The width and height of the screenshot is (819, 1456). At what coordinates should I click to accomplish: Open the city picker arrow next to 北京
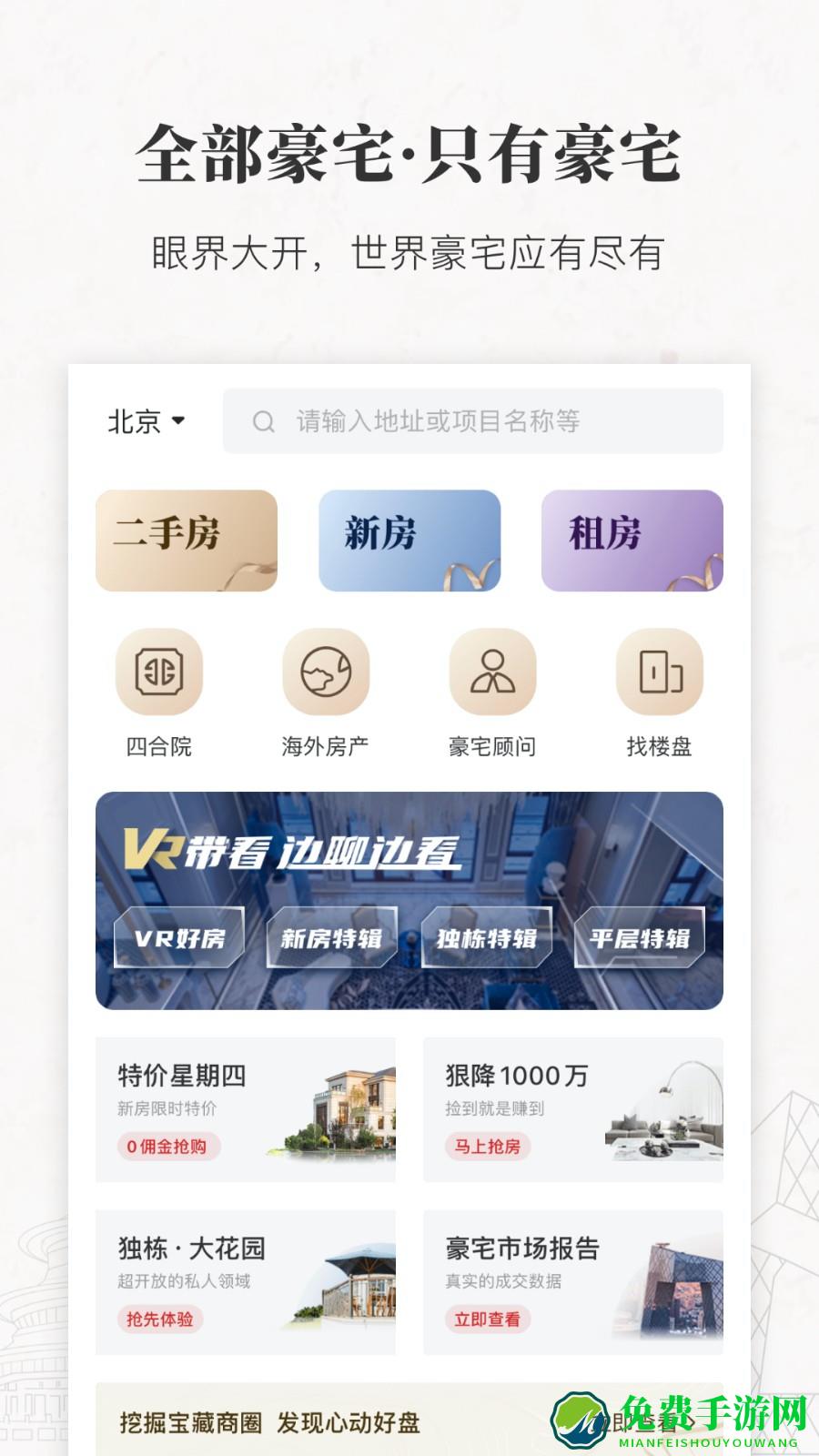[x=179, y=420]
